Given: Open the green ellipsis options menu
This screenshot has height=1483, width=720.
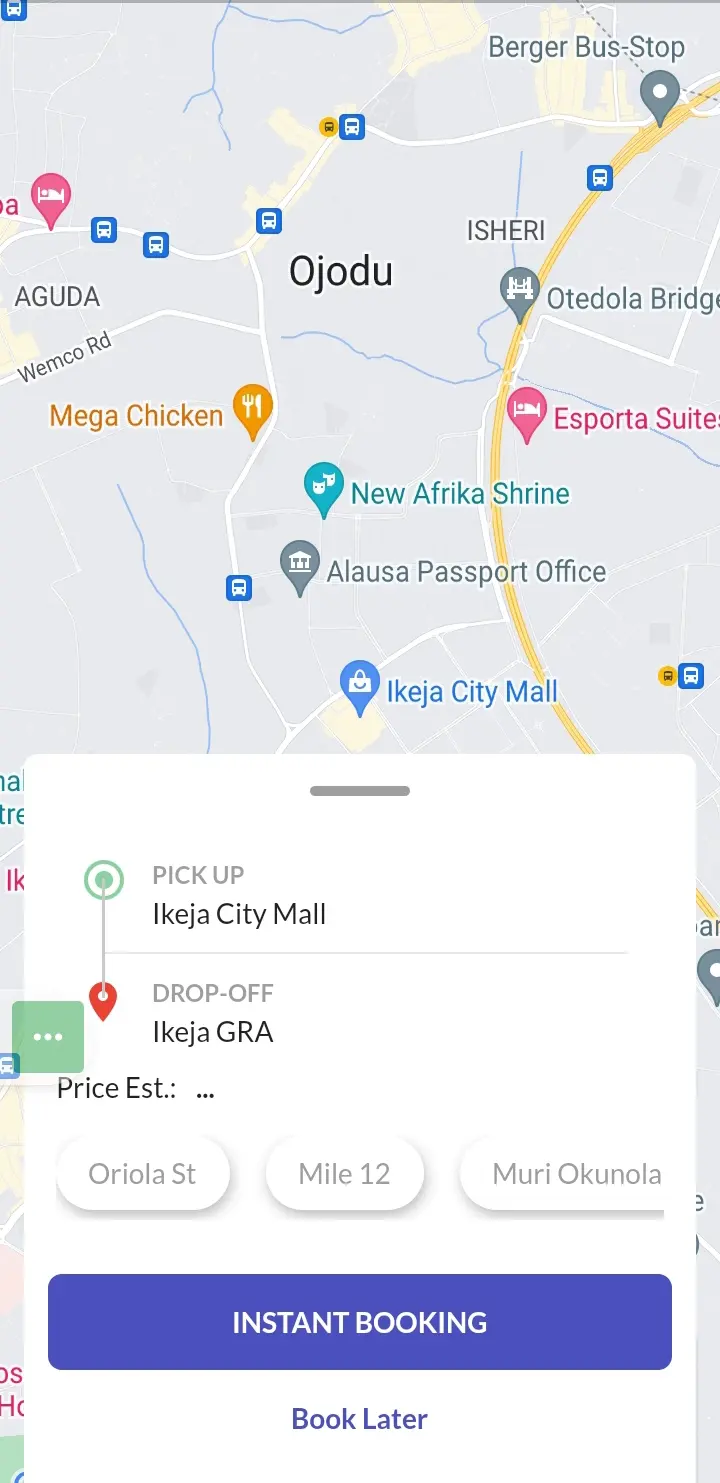Looking at the screenshot, I should [47, 1036].
